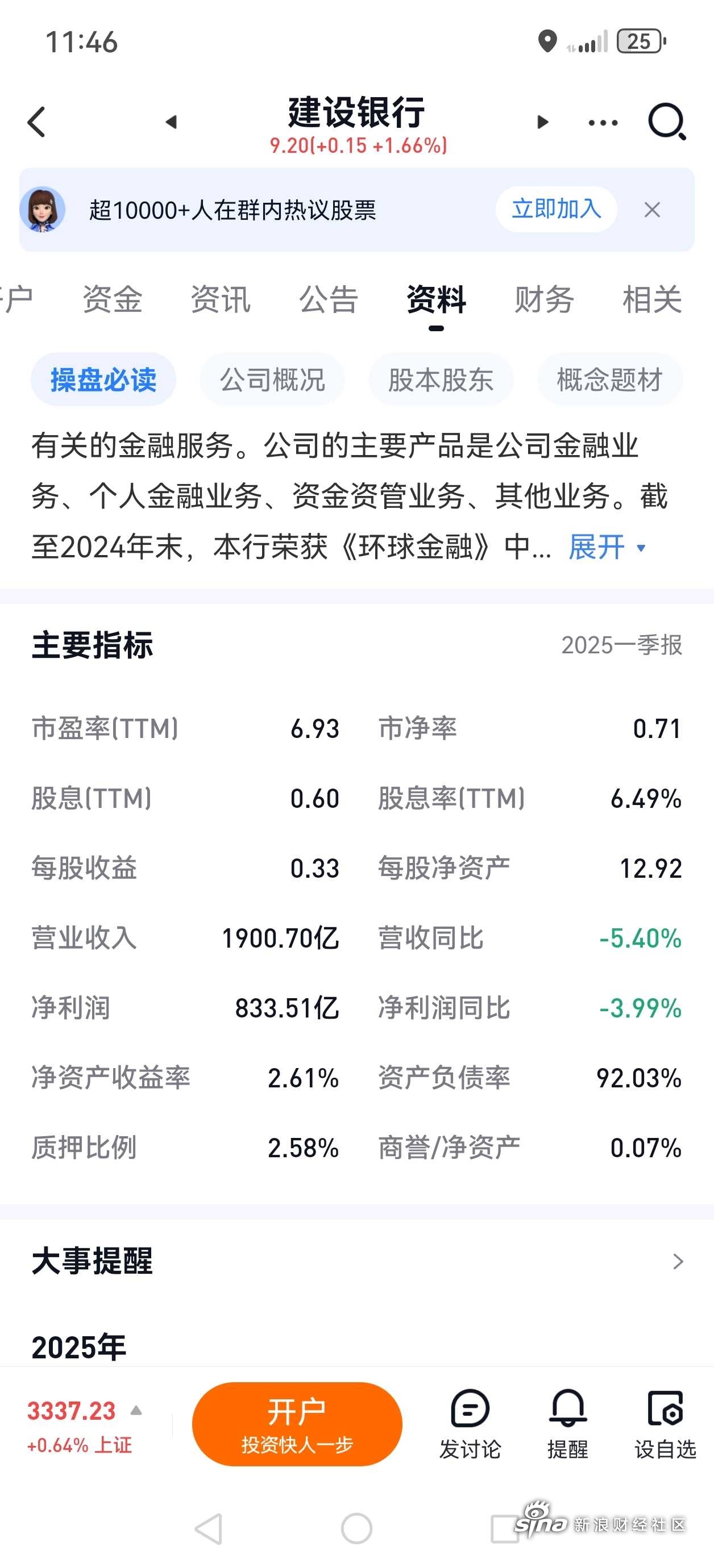Screen dimensions: 714x1568
Task: Switch to the 公告 tab
Action: pos(329,299)
